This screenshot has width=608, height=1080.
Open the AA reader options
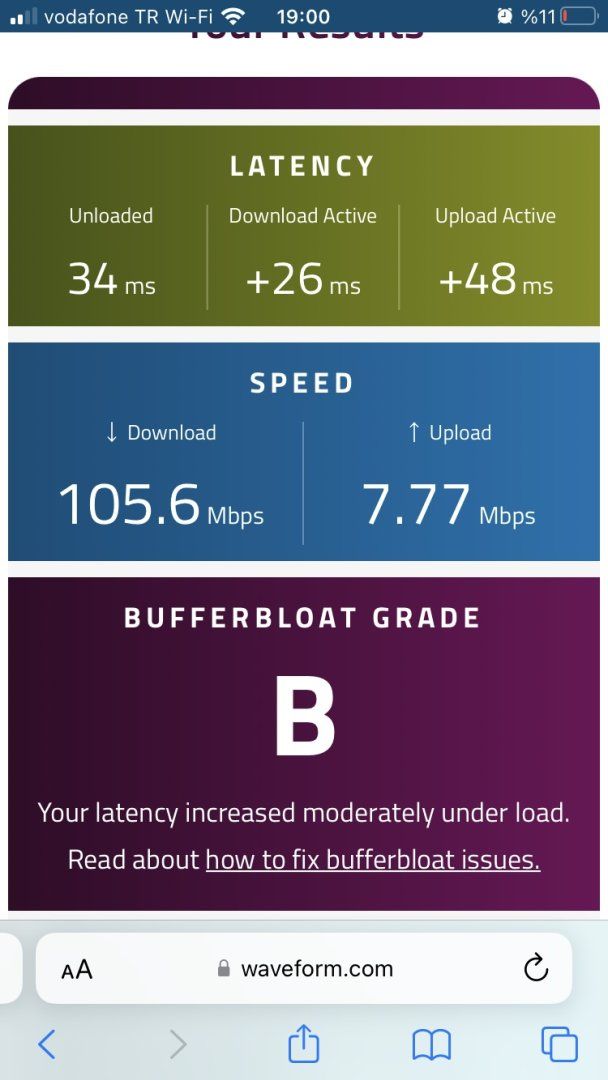[x=77, y=969]
